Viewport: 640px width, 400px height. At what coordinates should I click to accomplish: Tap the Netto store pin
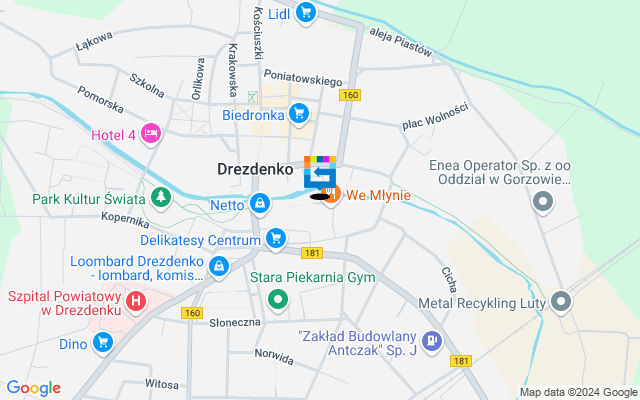coord(259,204)
